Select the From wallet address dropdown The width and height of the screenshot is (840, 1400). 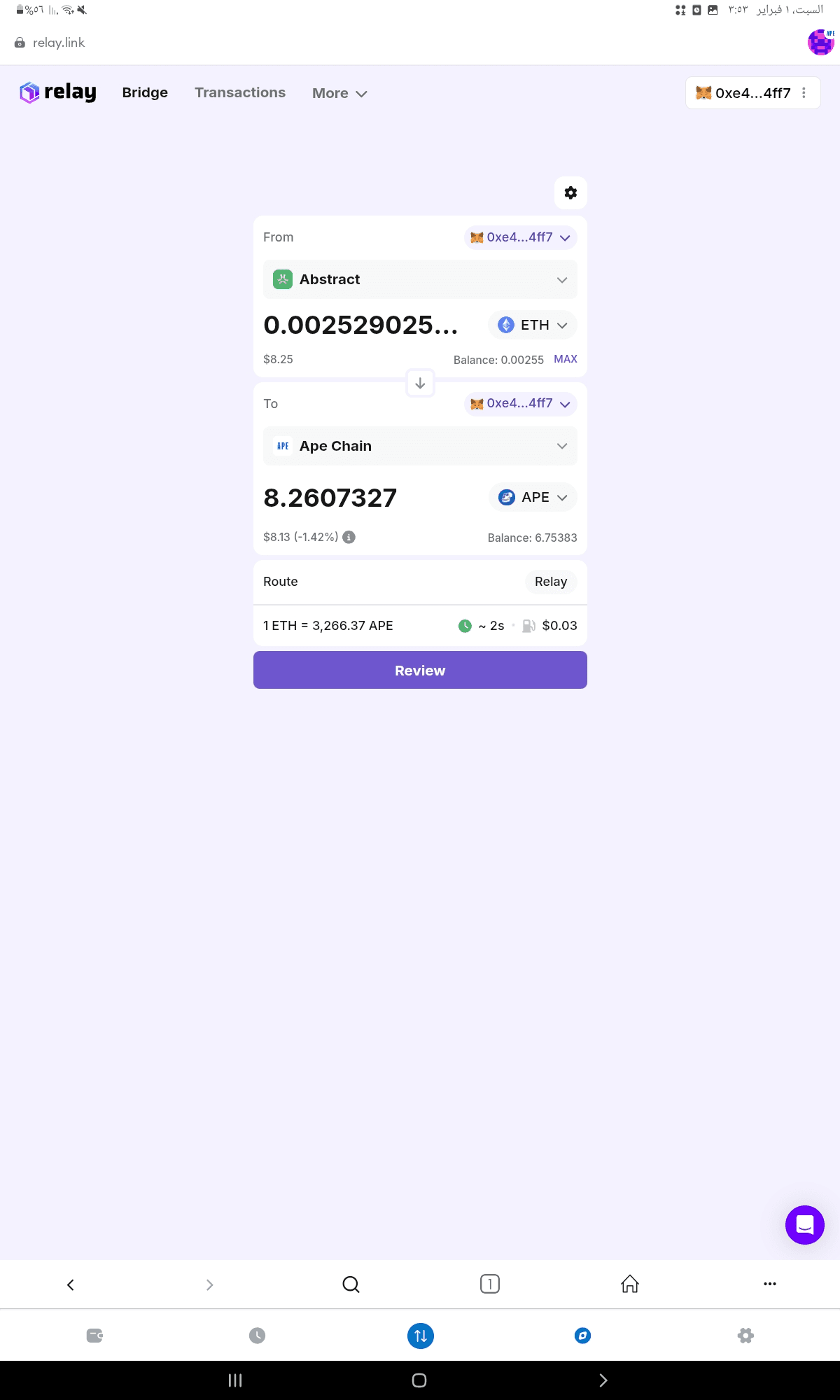[520, 237]
